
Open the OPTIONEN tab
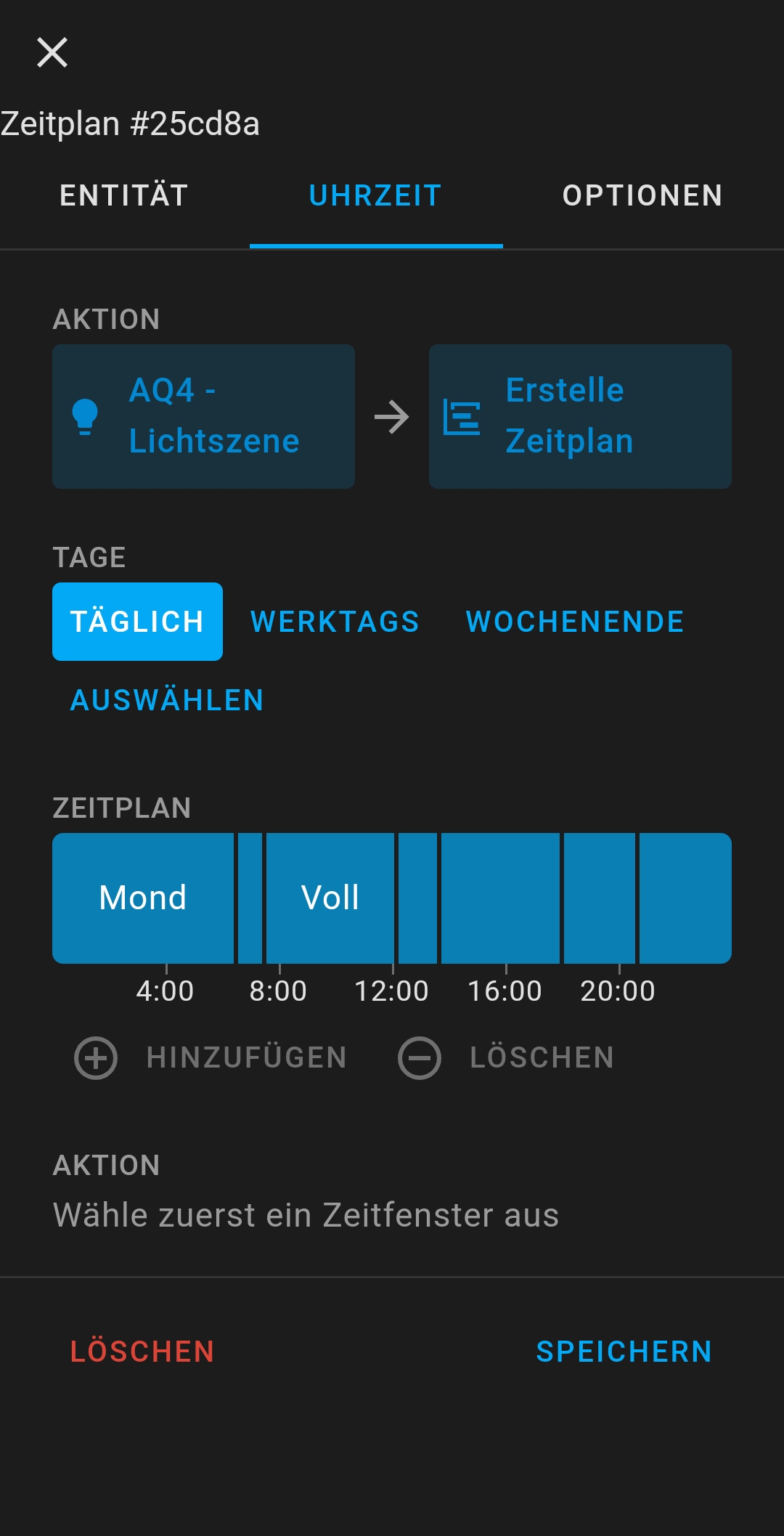[x=642, y=195]
